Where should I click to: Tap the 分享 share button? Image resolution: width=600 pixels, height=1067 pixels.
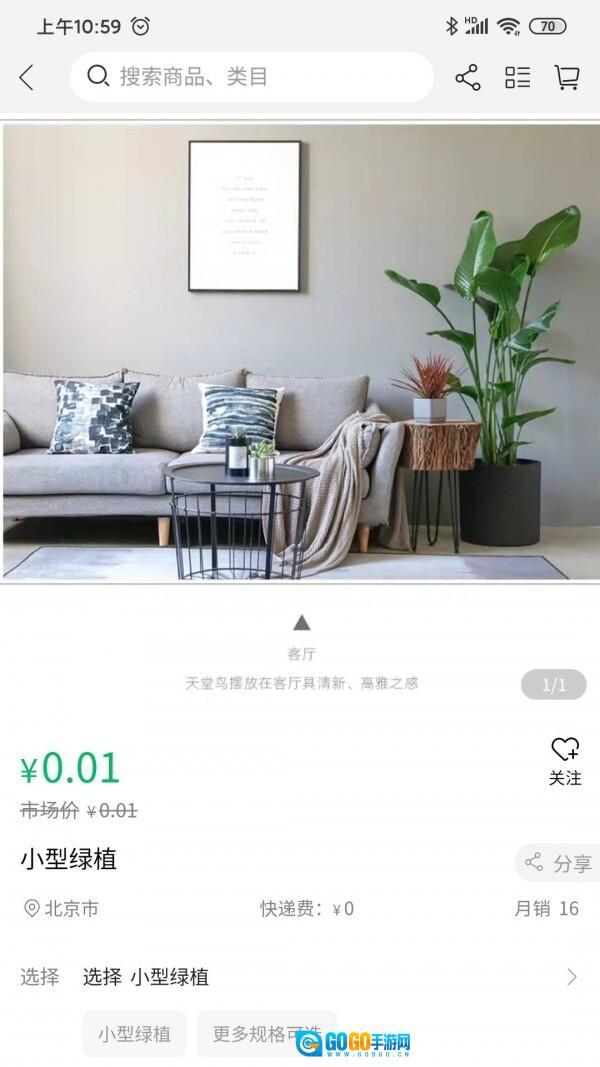(x=559, y=863)
